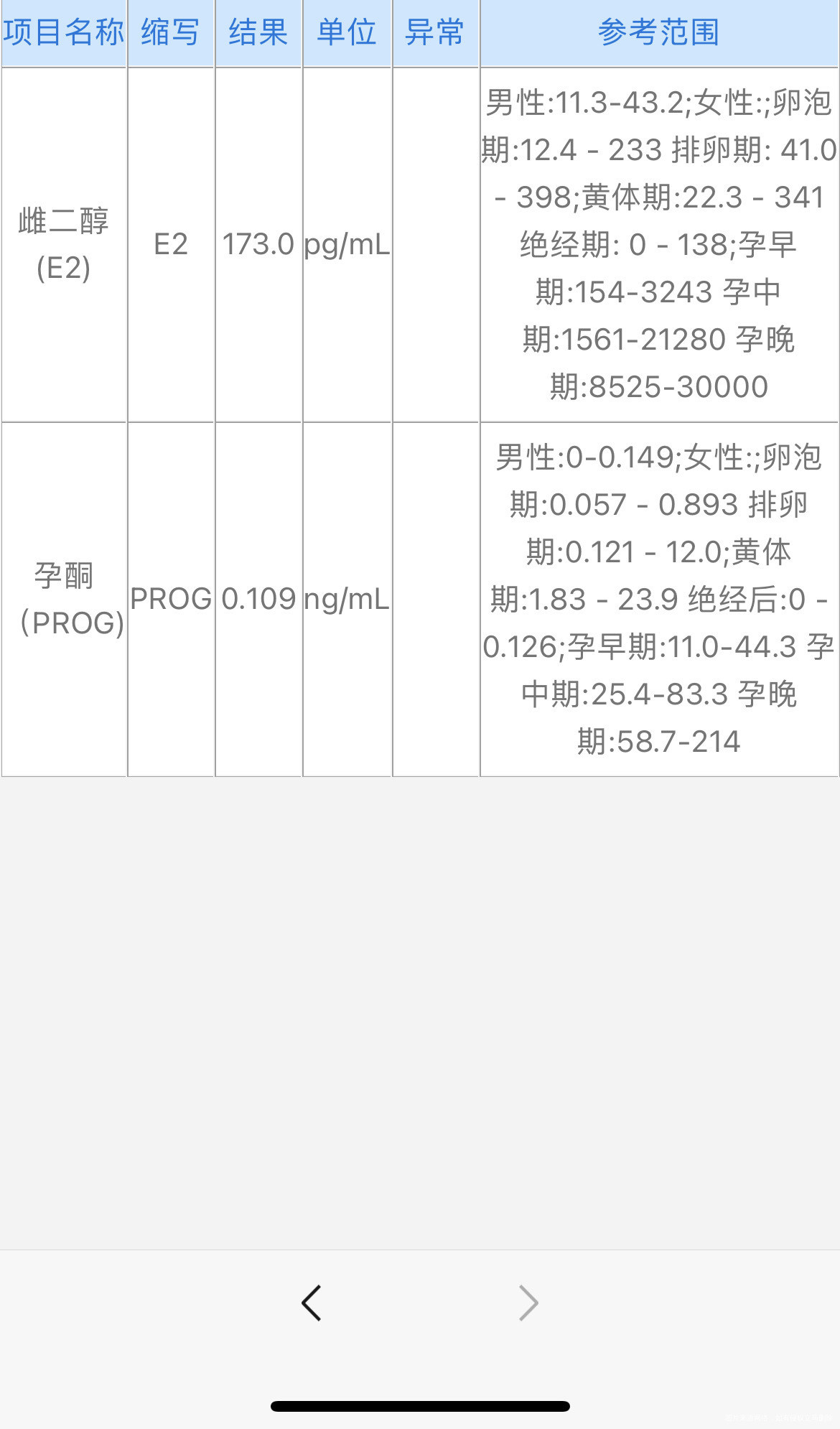
Task: Tap the 缩写 column header
Action: coord(171,32)
